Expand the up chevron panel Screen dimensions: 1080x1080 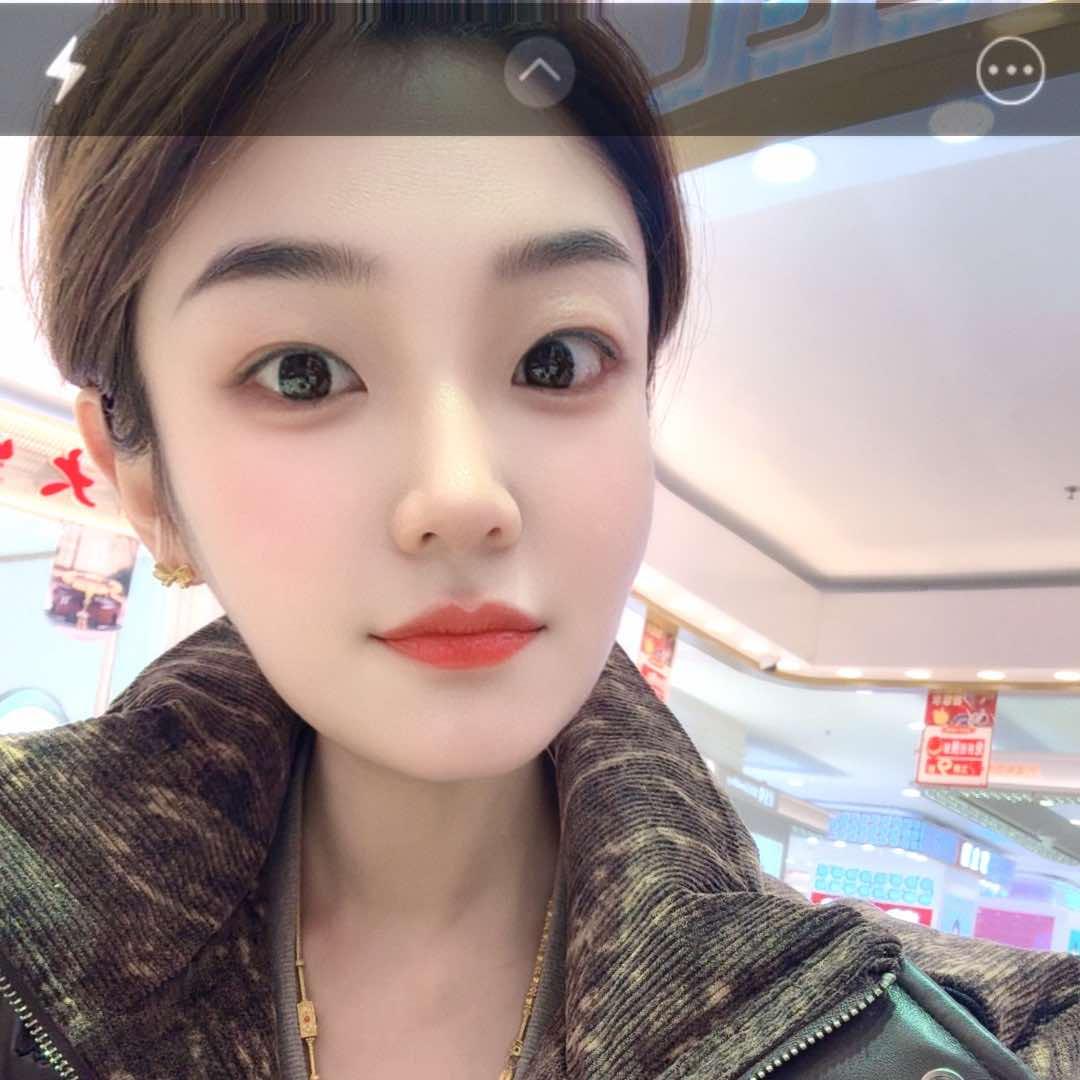pos(540,71)
